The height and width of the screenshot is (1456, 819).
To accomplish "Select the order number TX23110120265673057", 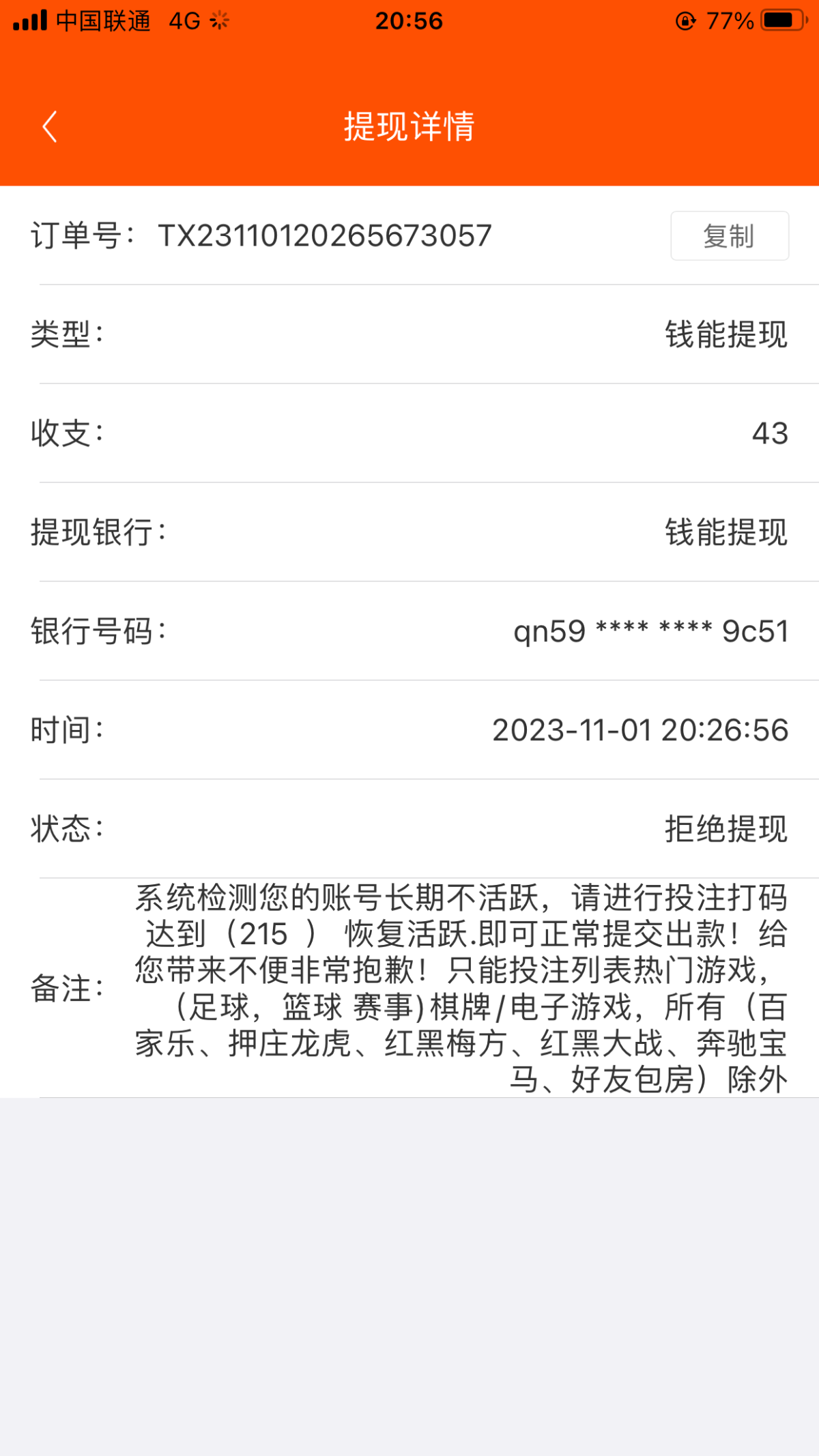I will [x=324, y=236].
